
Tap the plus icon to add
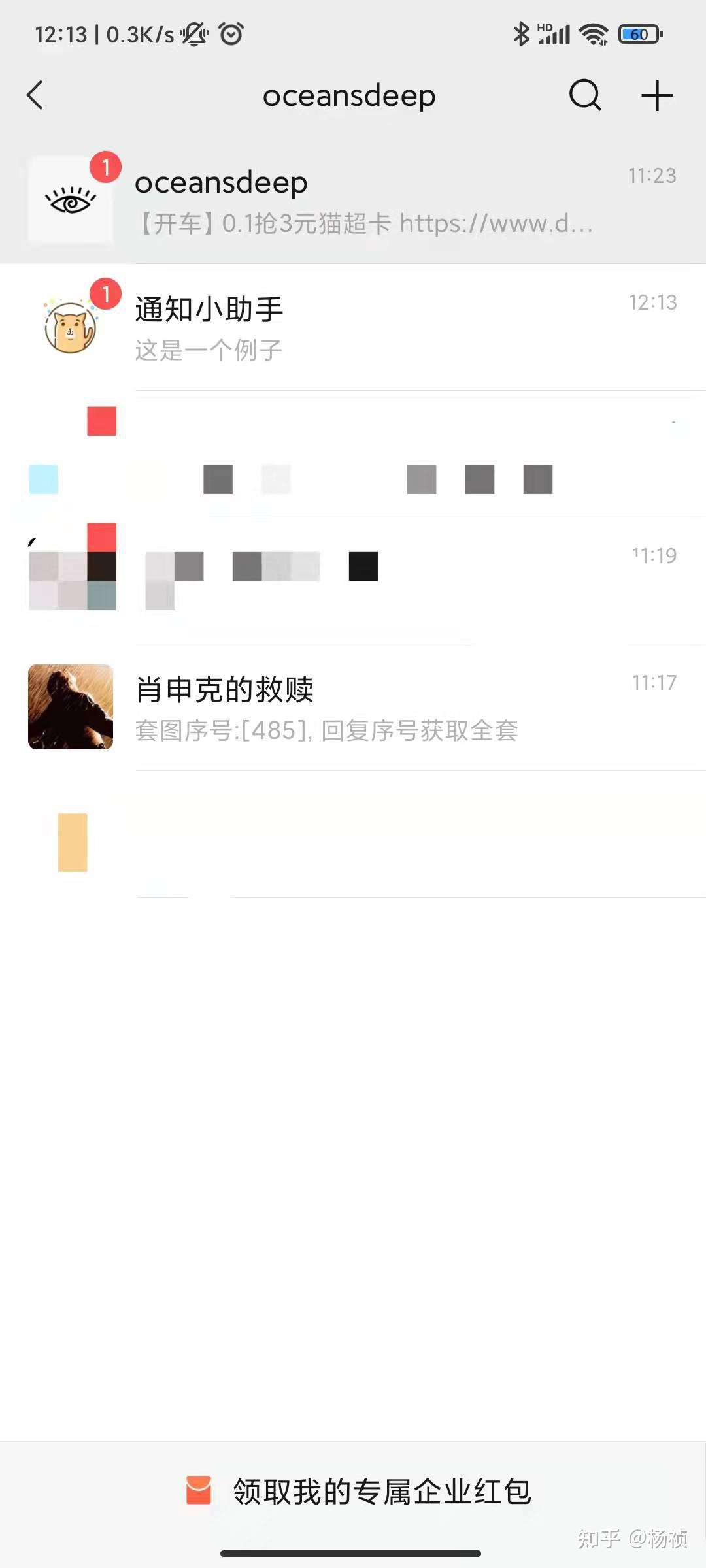pos(657,95)
